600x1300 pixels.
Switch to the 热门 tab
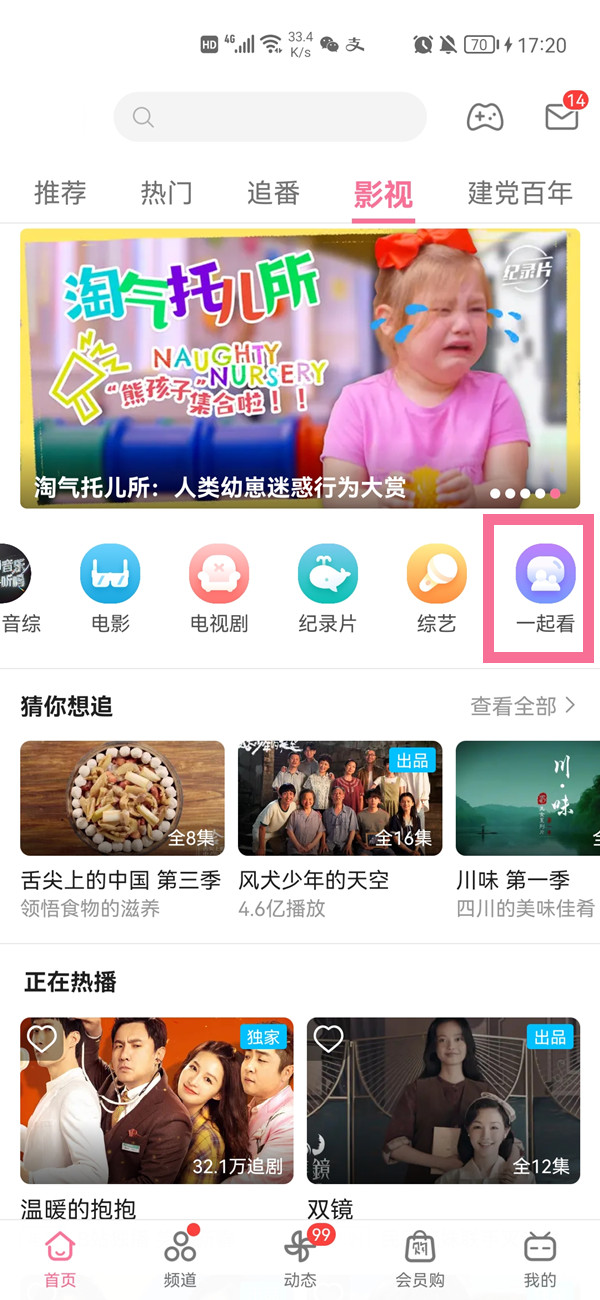tap(166, 193)
